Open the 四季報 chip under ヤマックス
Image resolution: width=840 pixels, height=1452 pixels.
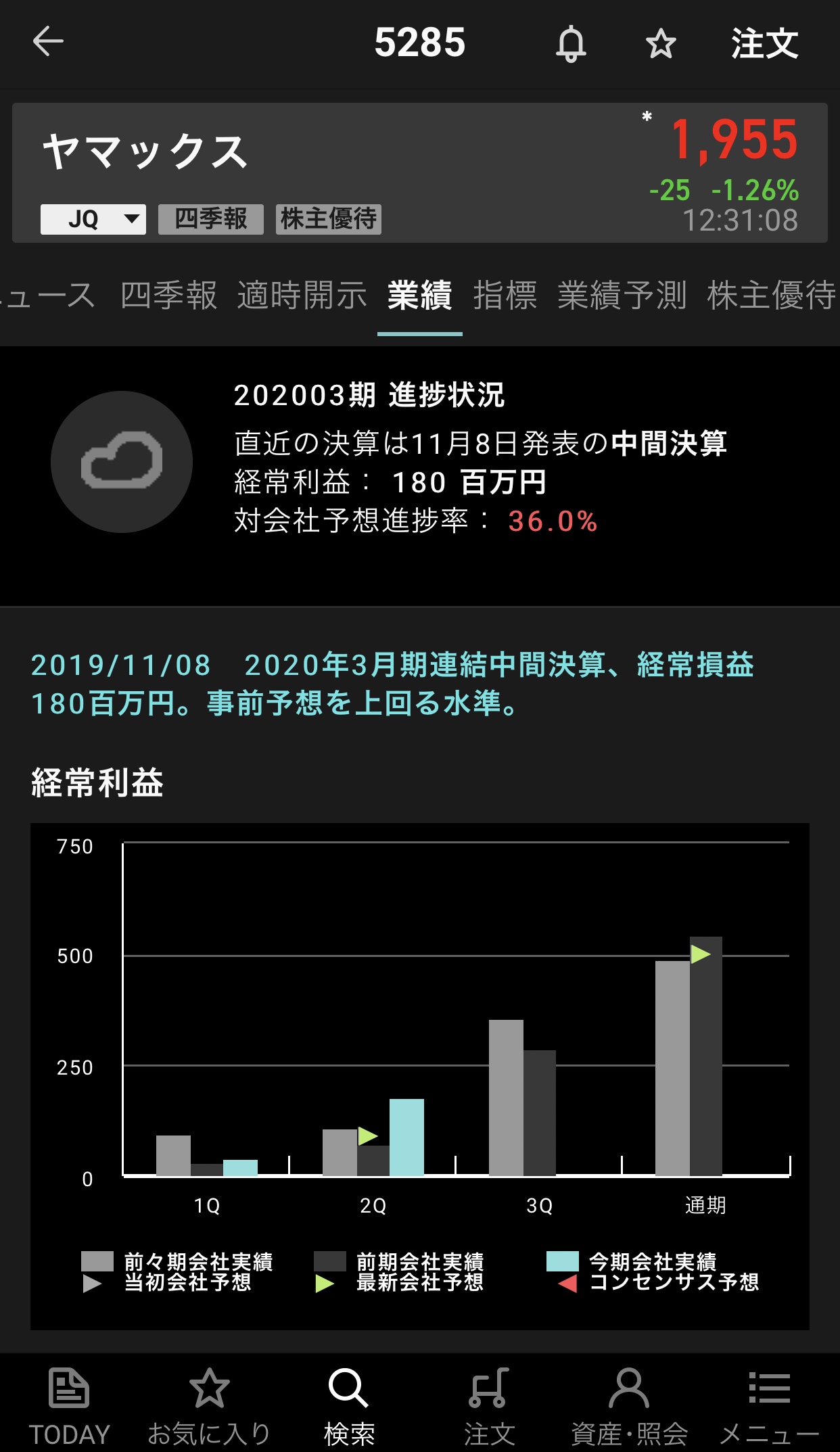click(x=211, y=219)
